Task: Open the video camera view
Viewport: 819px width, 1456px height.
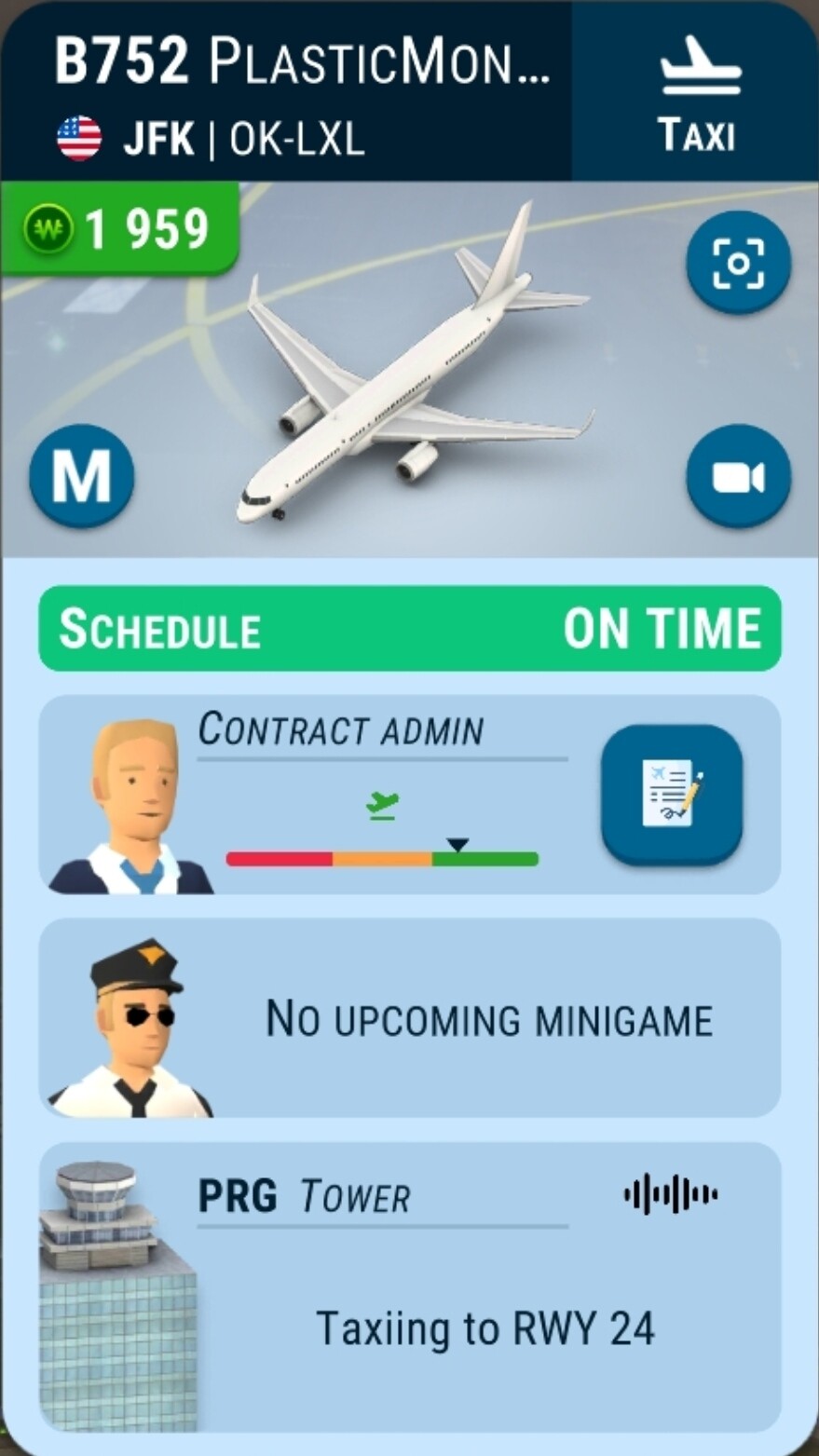Action: point(738,477)
